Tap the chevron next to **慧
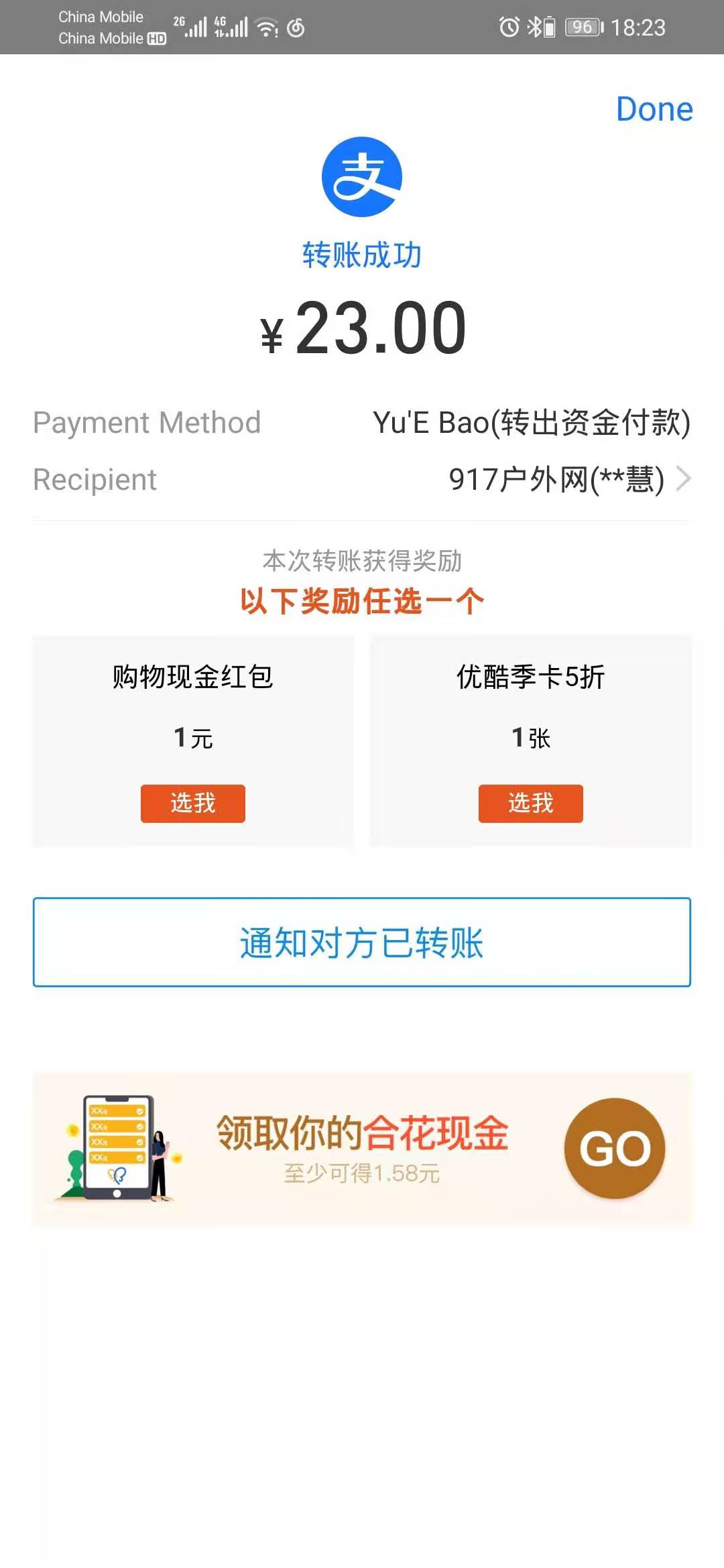This screenshot has height=1568, width=724. (685, 478)
